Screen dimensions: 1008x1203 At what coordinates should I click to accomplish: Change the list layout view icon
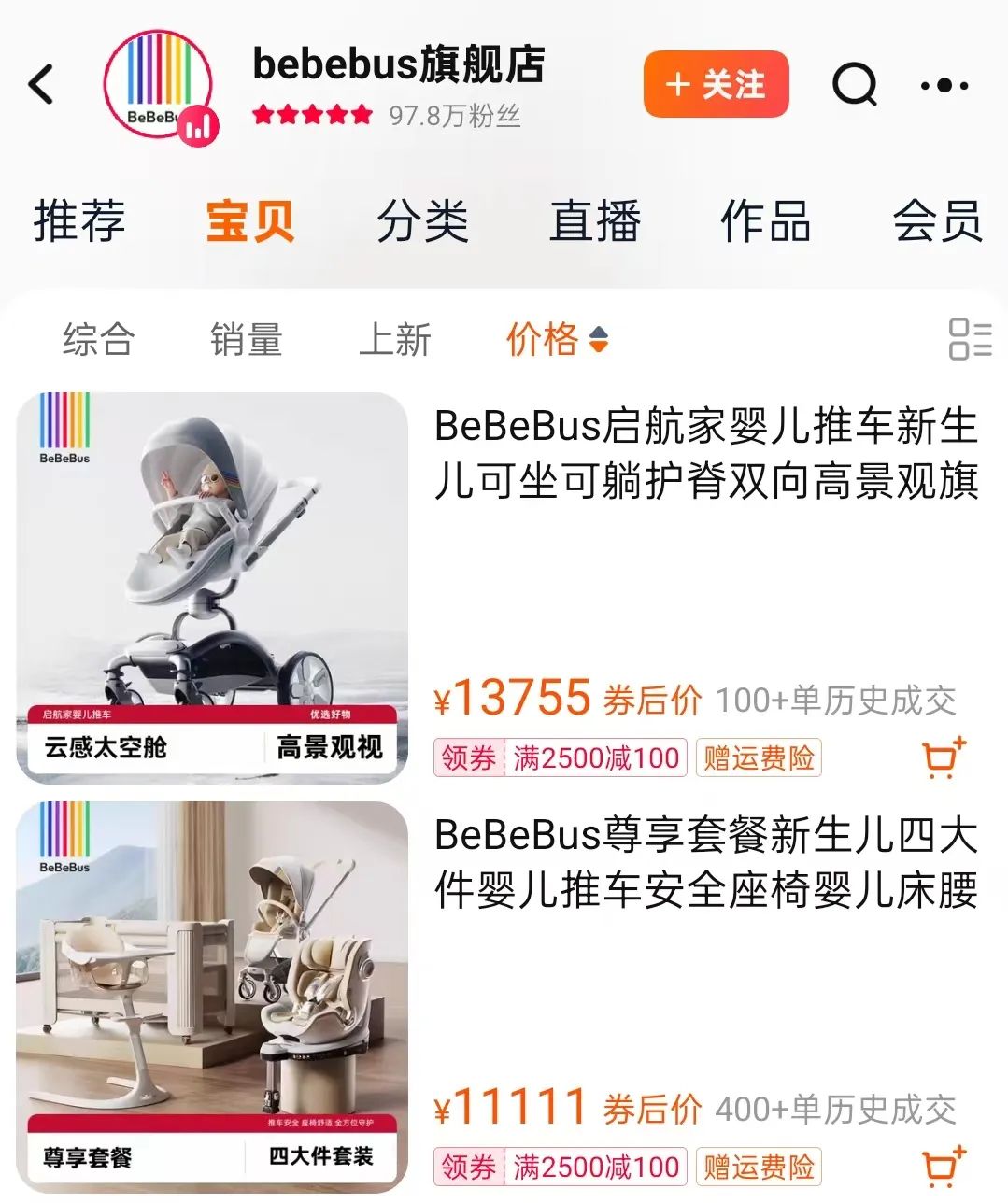point(970,339)
